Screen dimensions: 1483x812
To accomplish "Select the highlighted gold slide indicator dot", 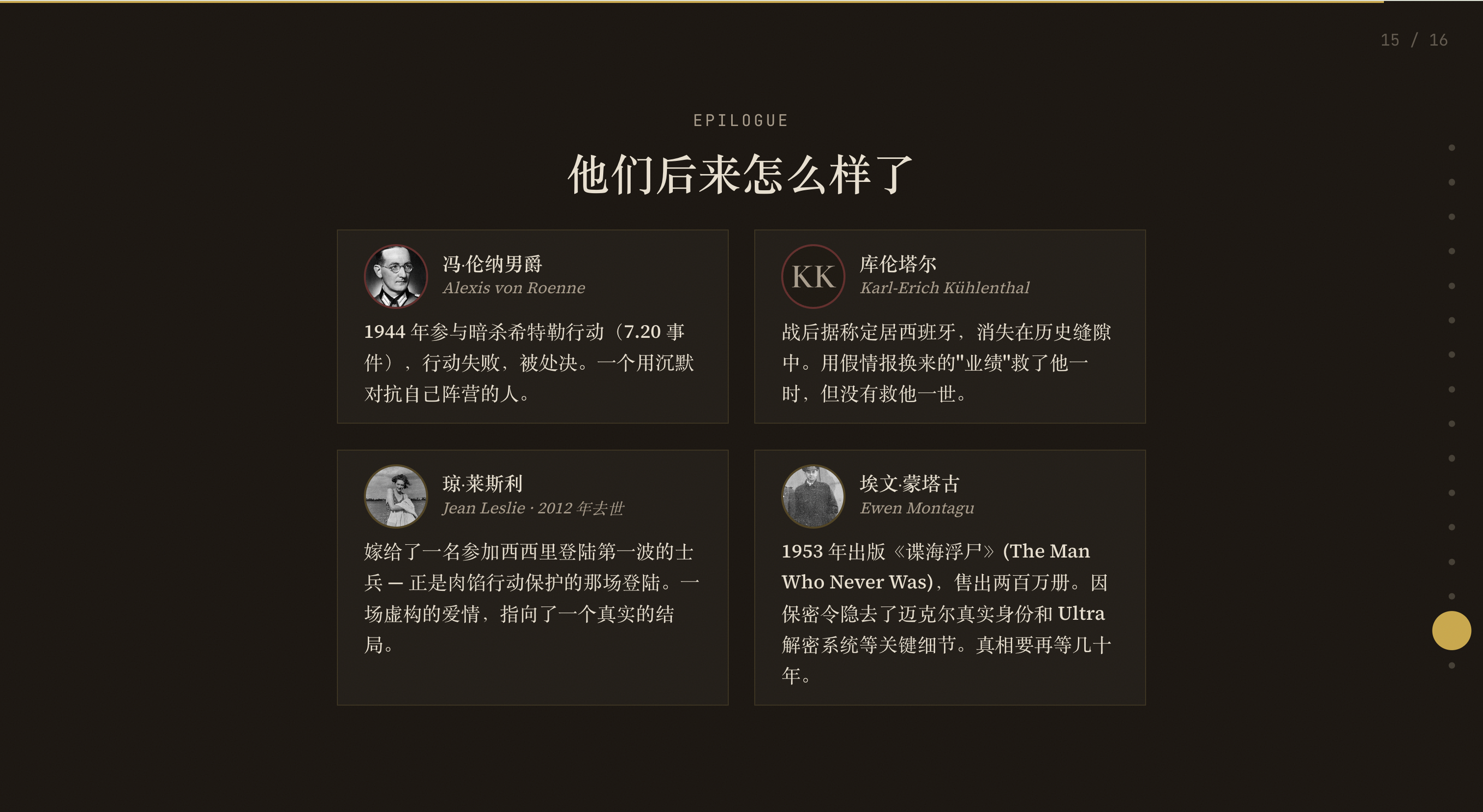I will point(1451,631).
